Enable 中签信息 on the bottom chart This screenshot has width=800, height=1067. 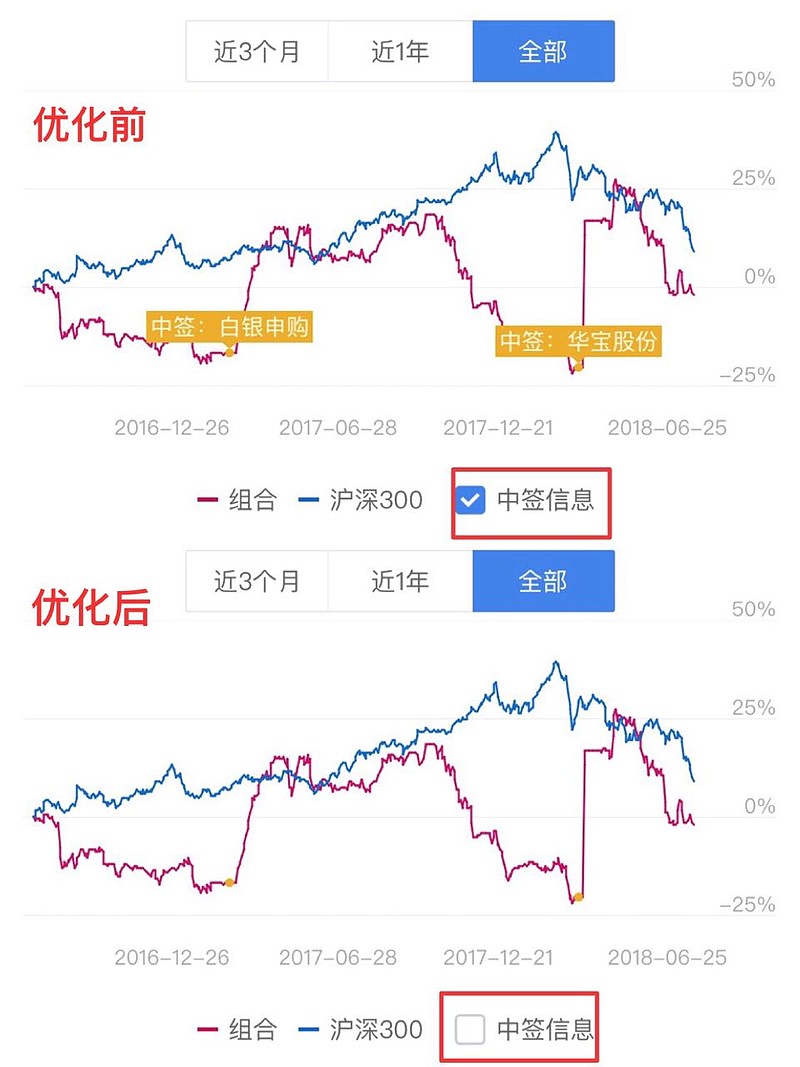[471, 1029]
